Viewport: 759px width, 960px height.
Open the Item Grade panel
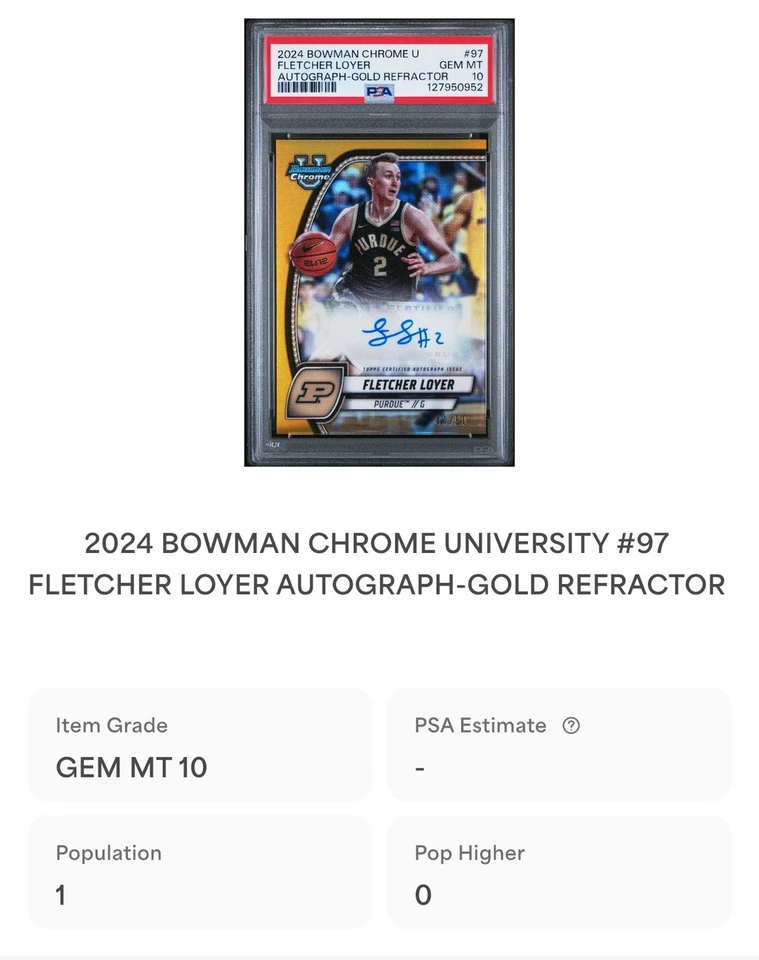200,743
